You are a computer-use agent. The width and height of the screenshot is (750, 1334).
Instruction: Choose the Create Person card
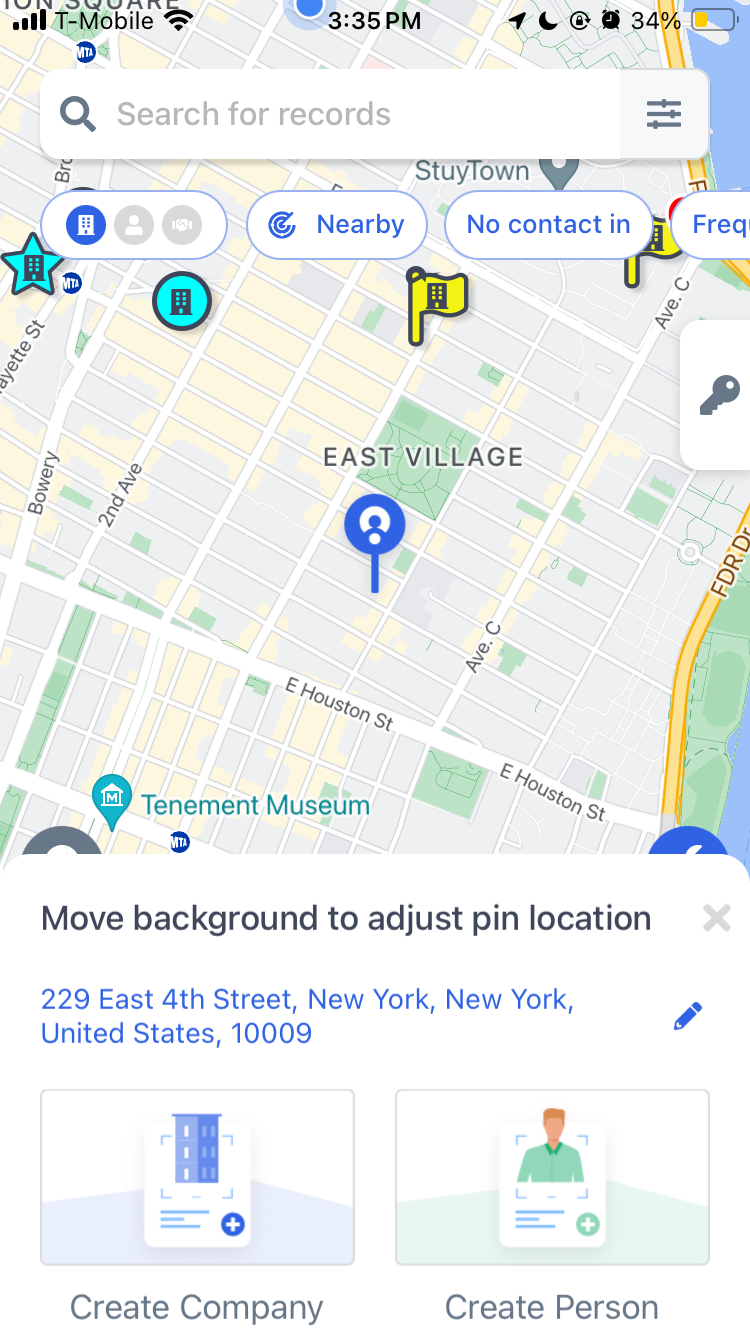(x=552, y=1177)
